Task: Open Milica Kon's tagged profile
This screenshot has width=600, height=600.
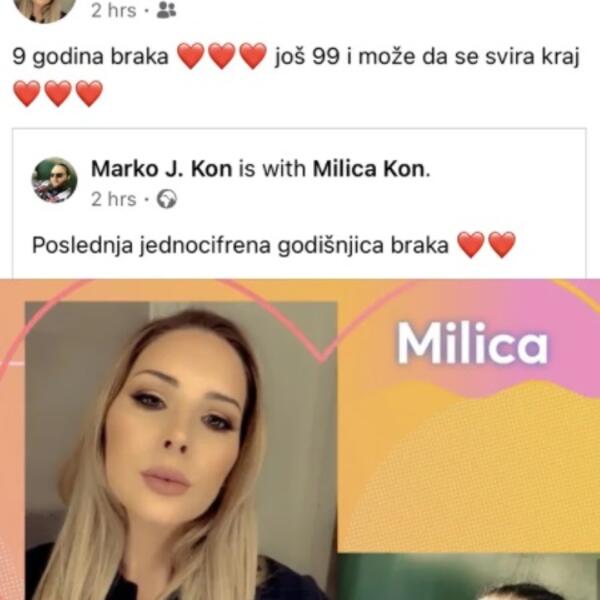Action: [369, 169]
